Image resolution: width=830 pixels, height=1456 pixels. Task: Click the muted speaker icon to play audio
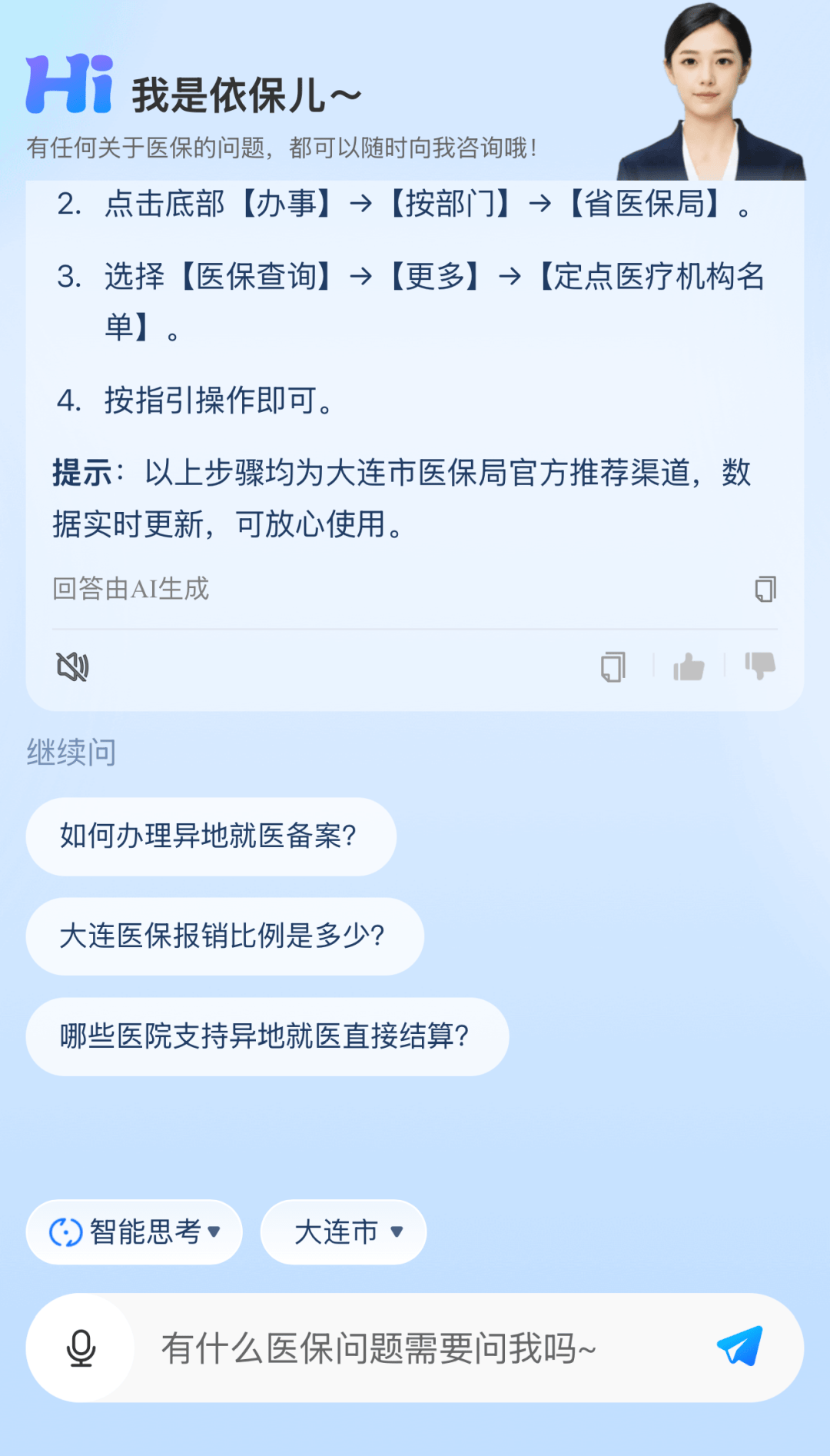click(x=73, y=667)
